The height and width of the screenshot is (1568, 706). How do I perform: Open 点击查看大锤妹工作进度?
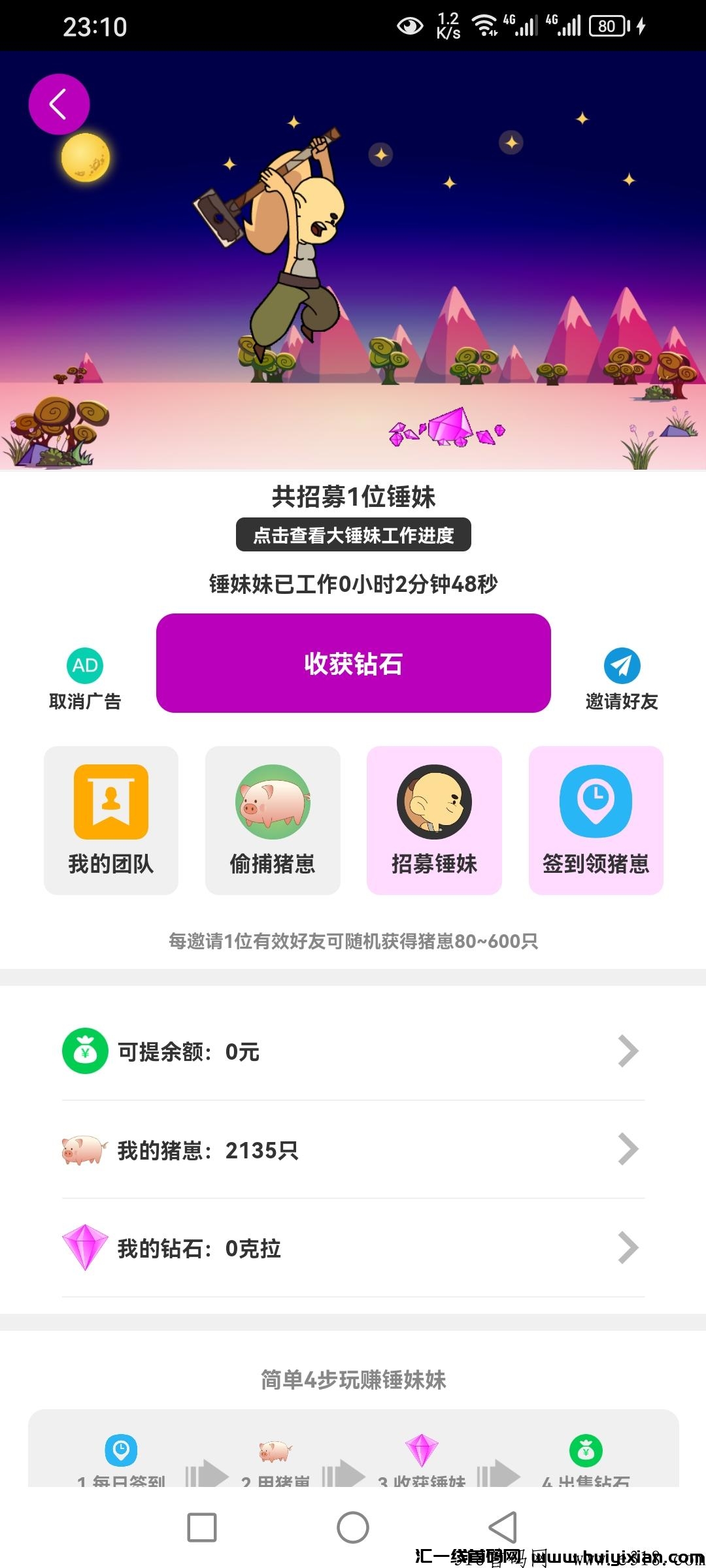pyautogui.click(x=353, y=534)
